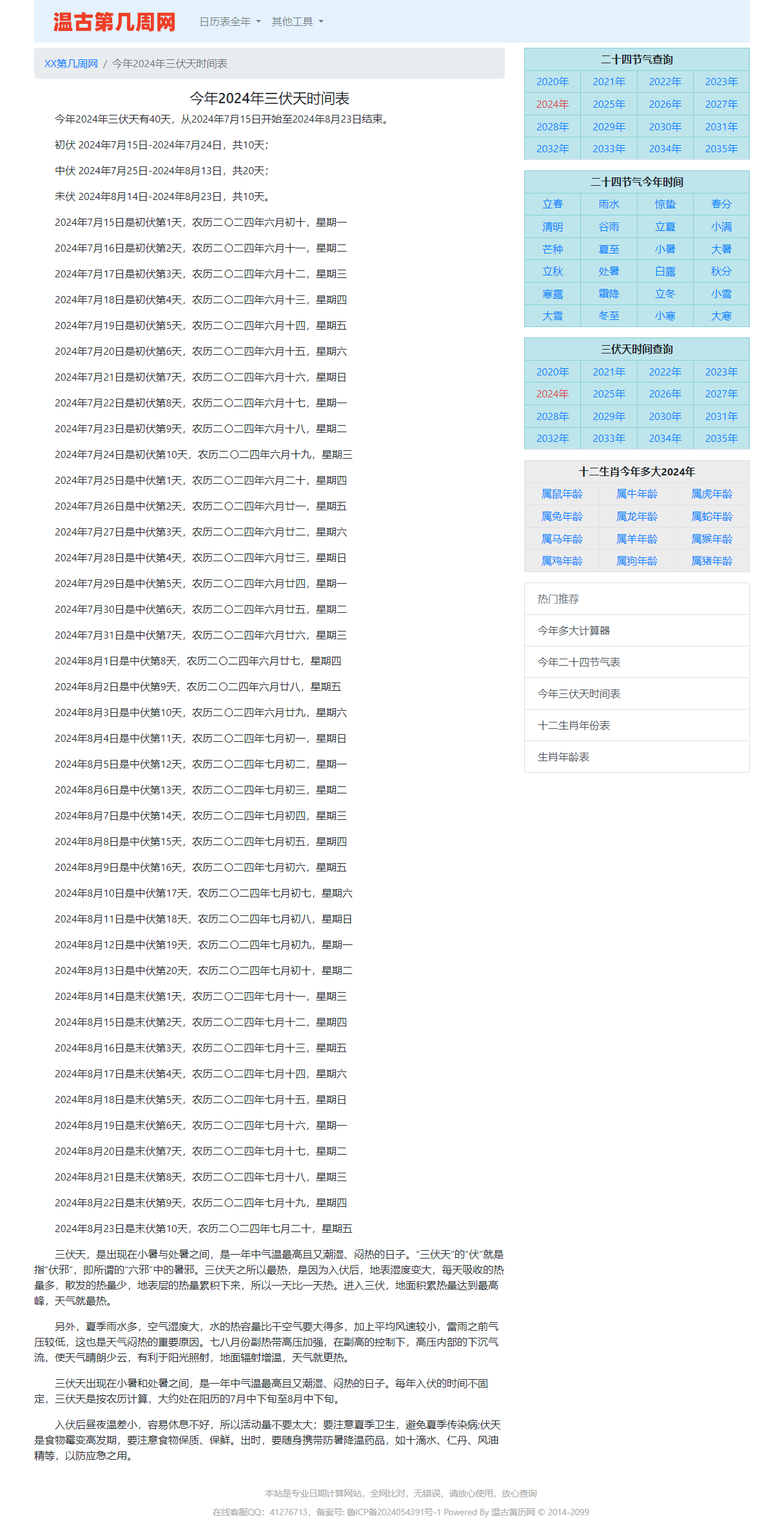Tap the 属猪年龄 link
The width and height of the screenshot is (784, 1523).
(x=712, y=561)
